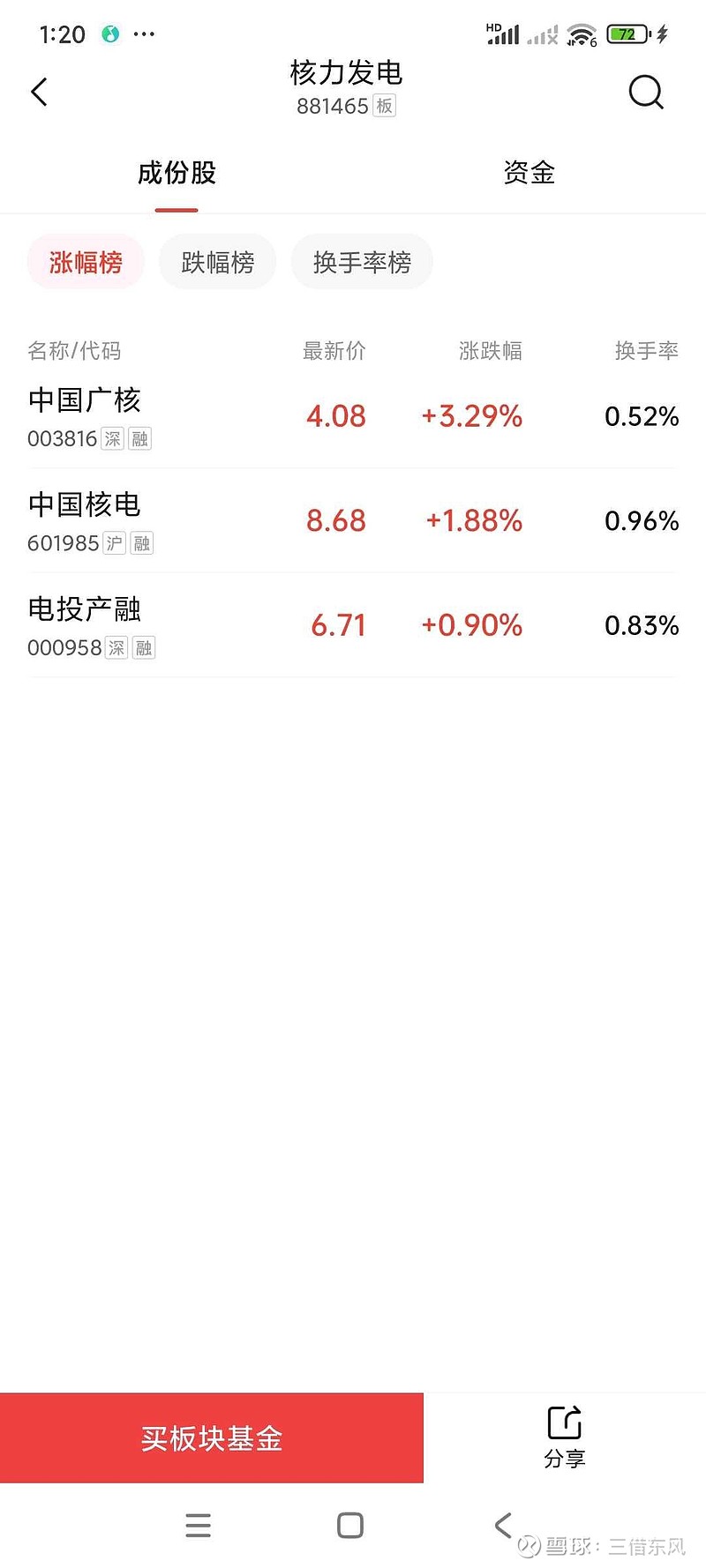Click the recent apps icon in navigation bar
The image size is (706, 1568).
[199, 1525]
